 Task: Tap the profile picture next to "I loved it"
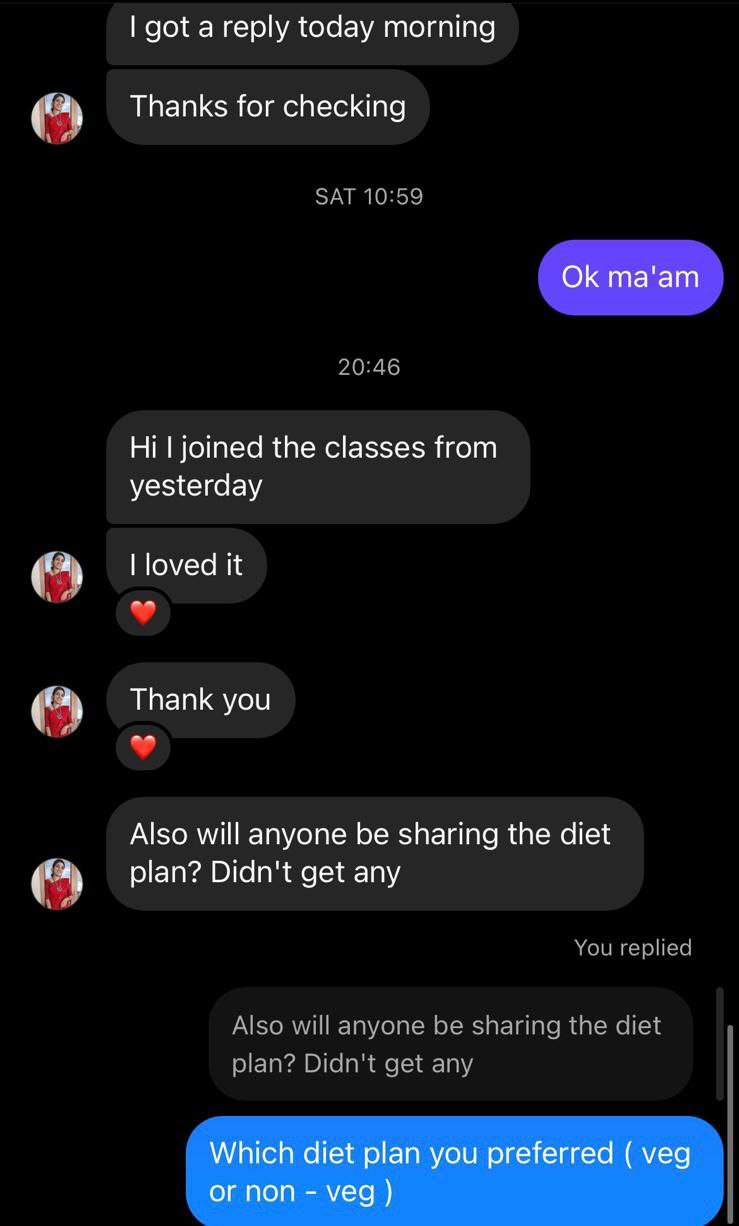(57, 577)
